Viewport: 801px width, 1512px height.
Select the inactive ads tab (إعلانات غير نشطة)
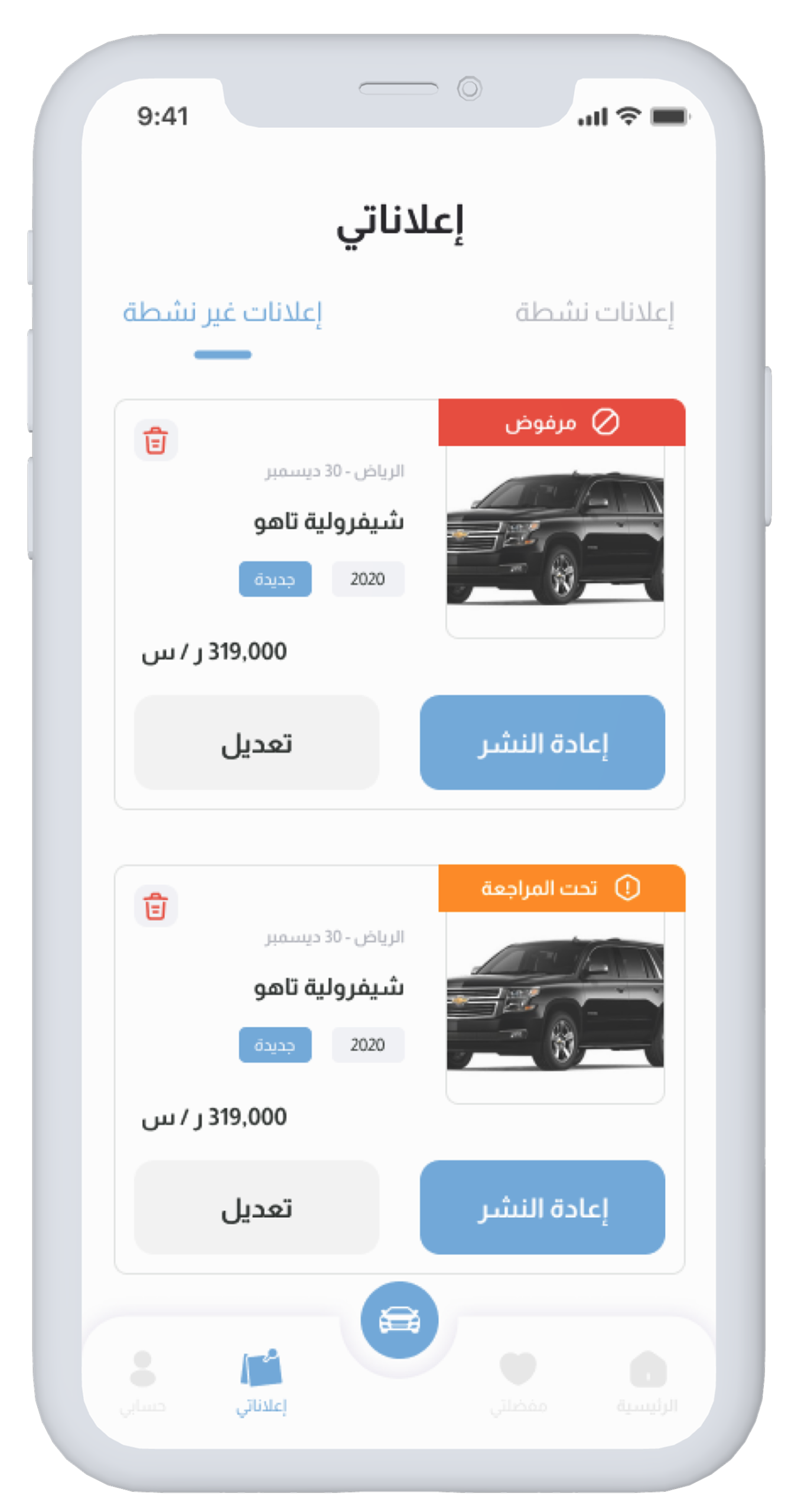tap(222, 313)
